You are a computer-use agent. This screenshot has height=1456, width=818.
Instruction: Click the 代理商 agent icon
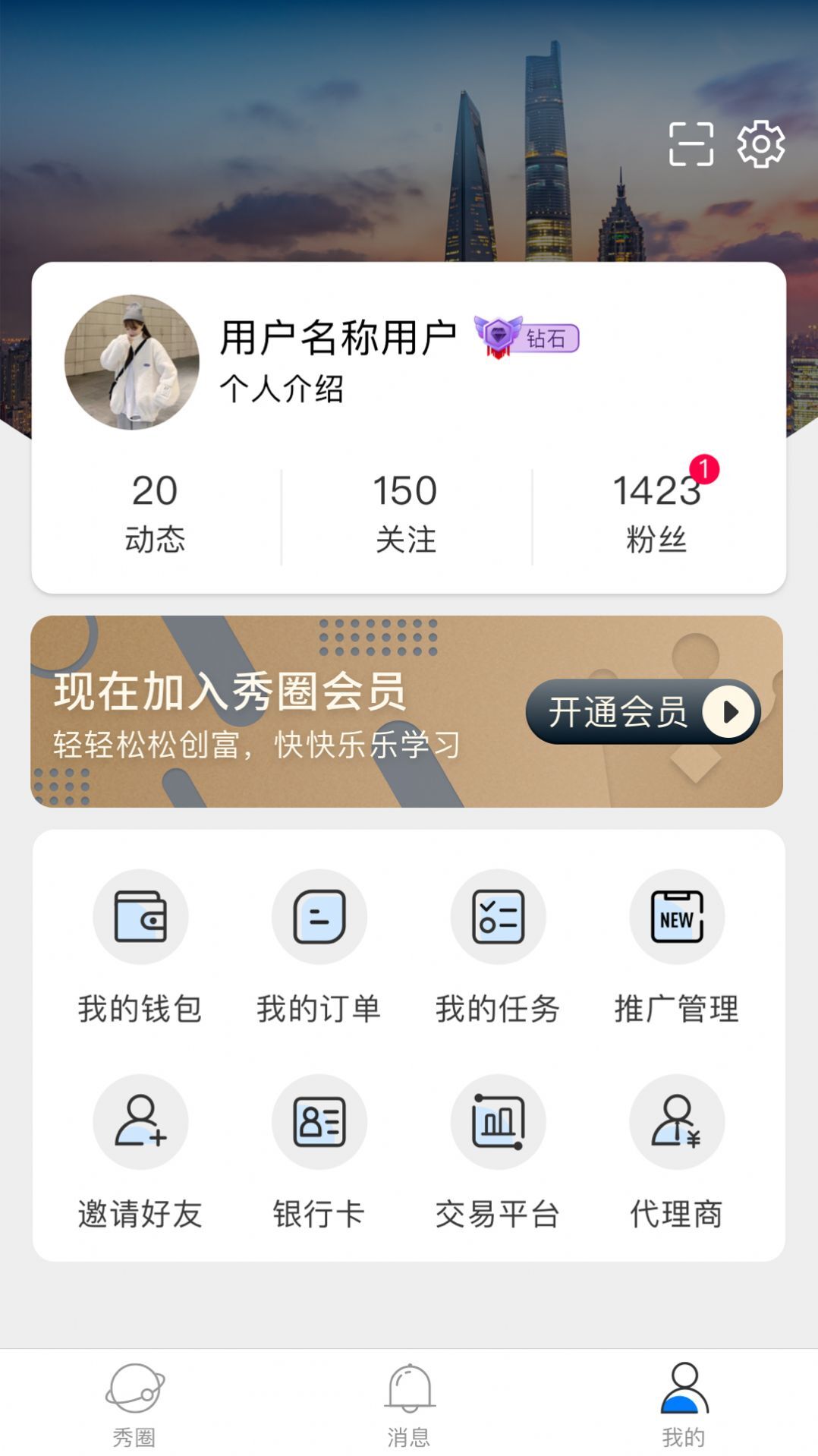pos(678,1123)
